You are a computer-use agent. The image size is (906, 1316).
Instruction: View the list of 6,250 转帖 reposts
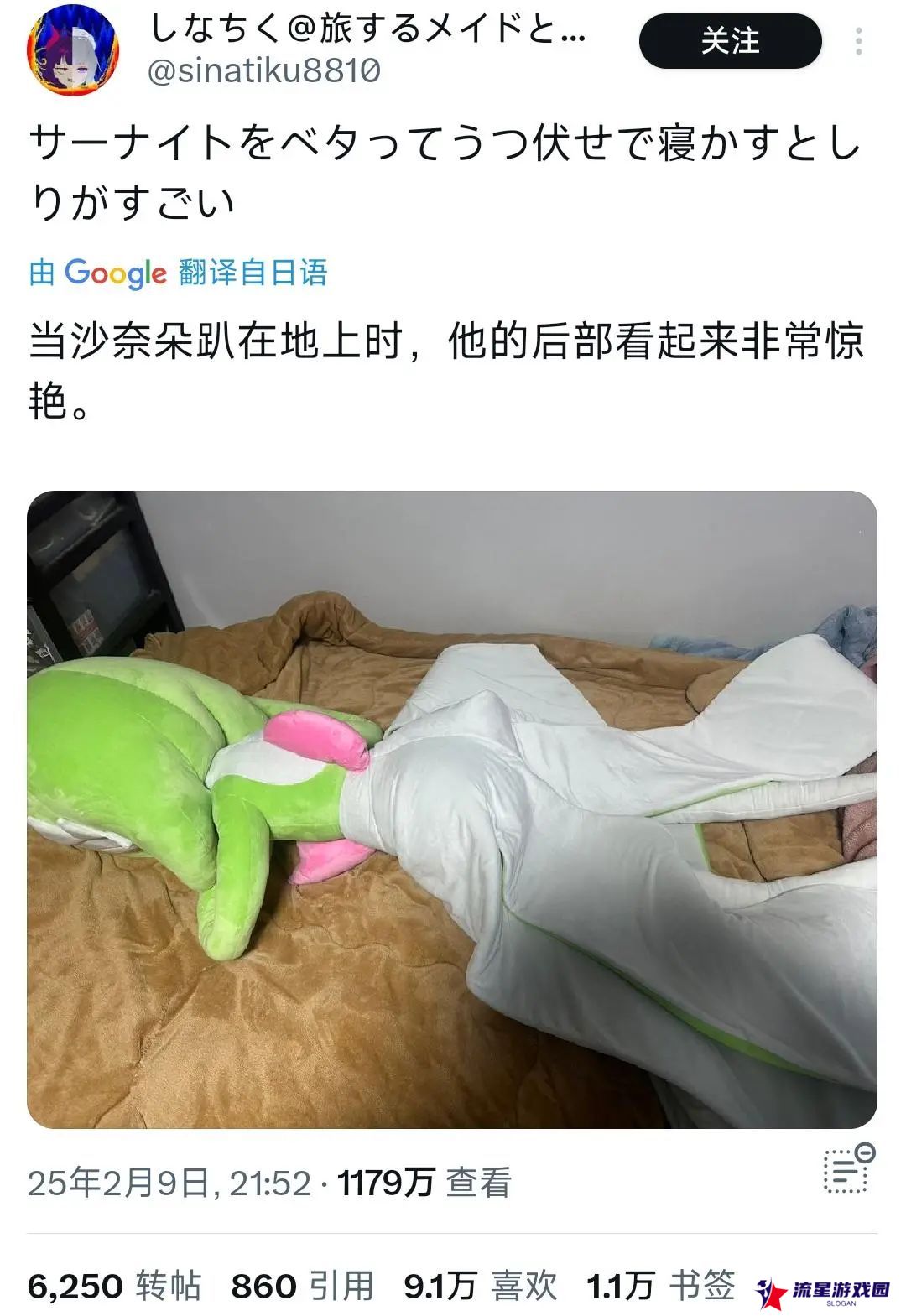(x=114, y=1286)
